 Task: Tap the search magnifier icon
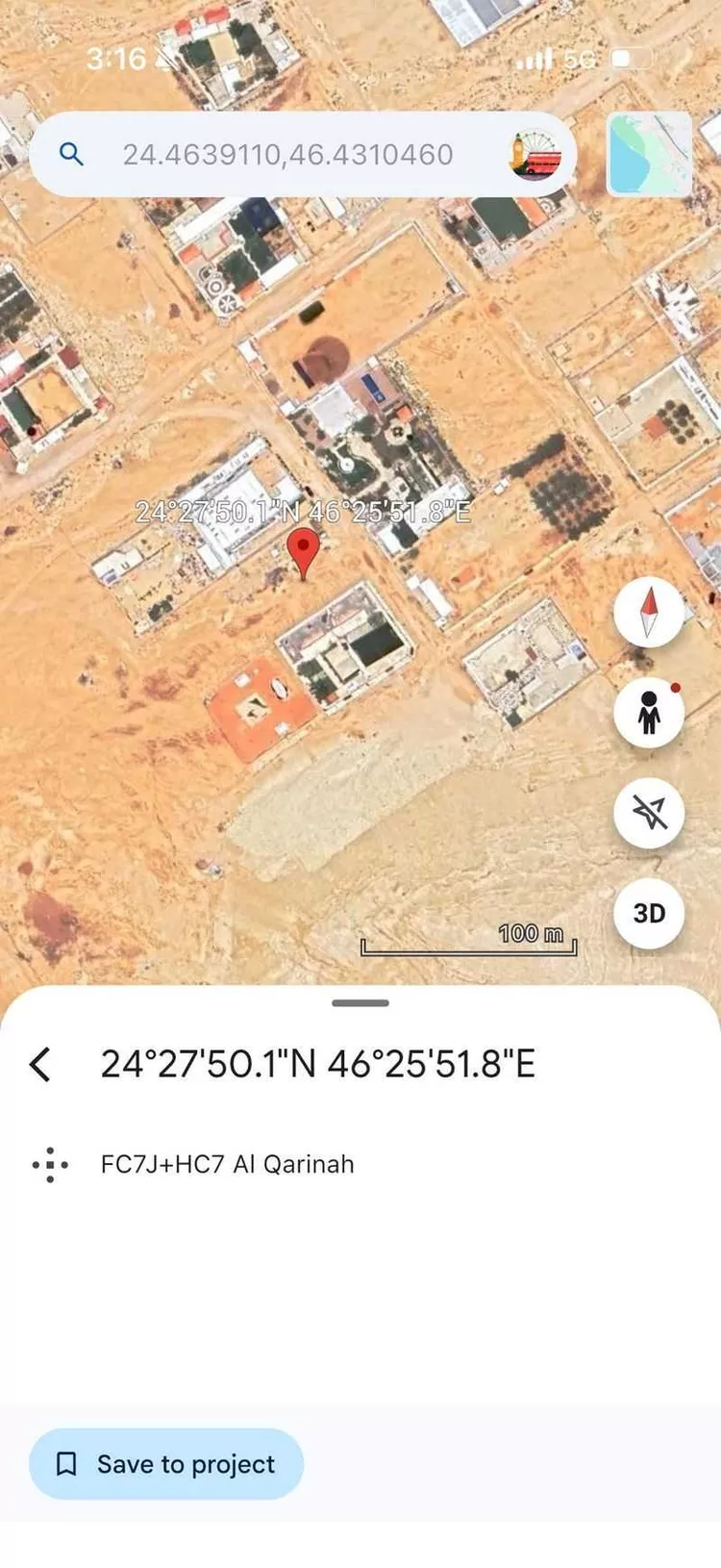point(71,153)
